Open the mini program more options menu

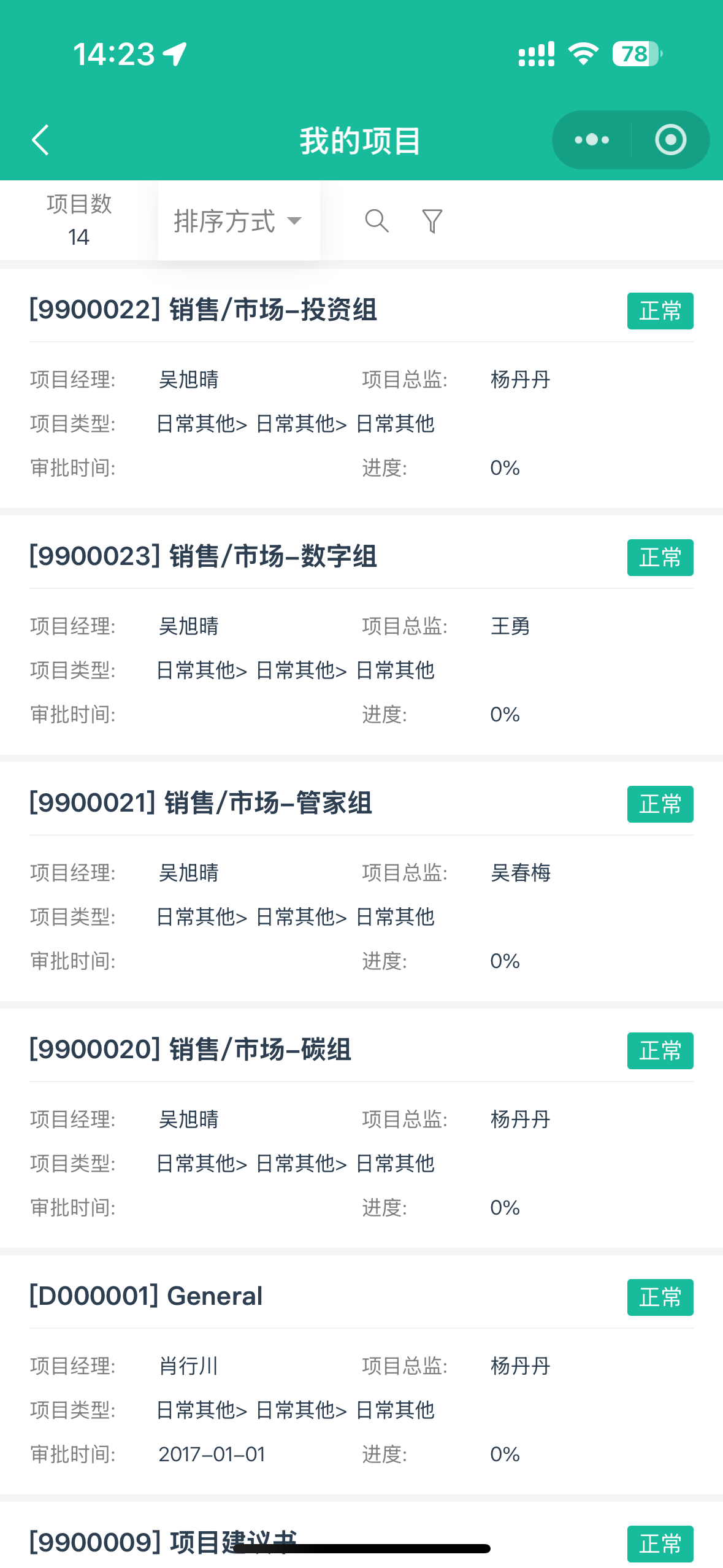coord(592,140)
